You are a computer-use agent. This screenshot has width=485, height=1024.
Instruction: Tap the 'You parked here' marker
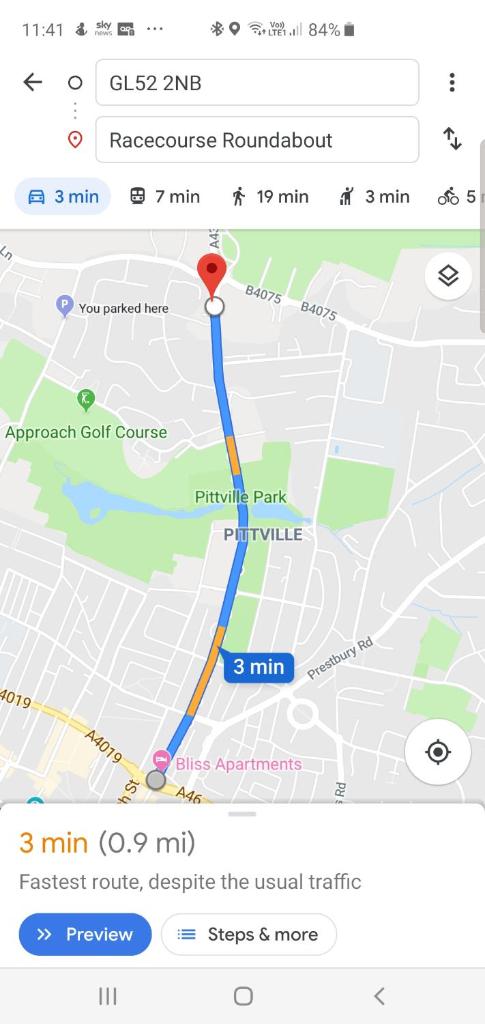coord(65,305)
